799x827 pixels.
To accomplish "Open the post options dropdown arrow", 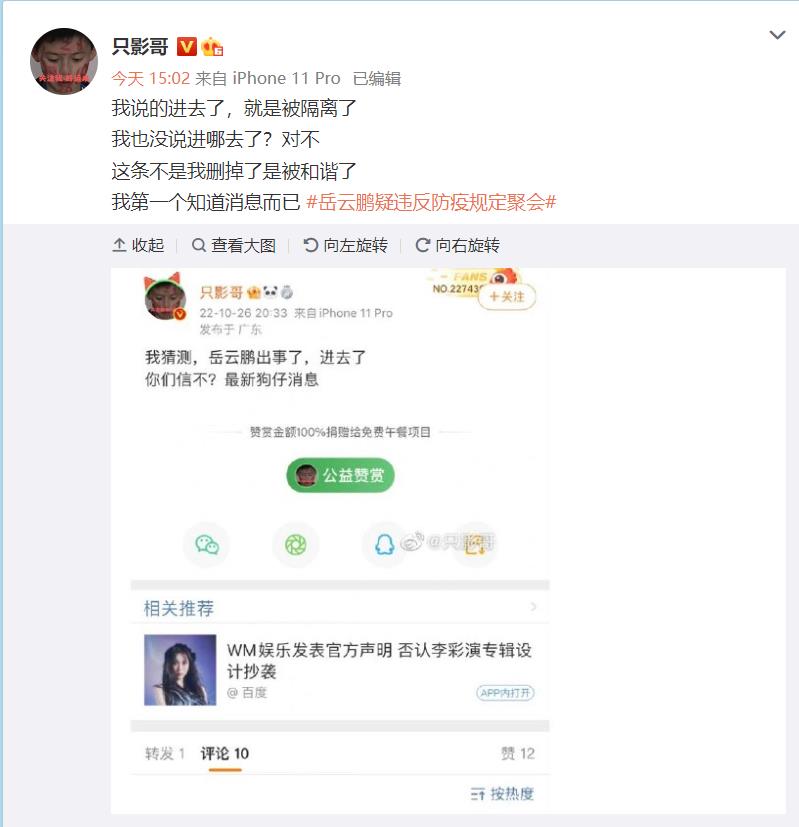I will (x=777, y=36).
